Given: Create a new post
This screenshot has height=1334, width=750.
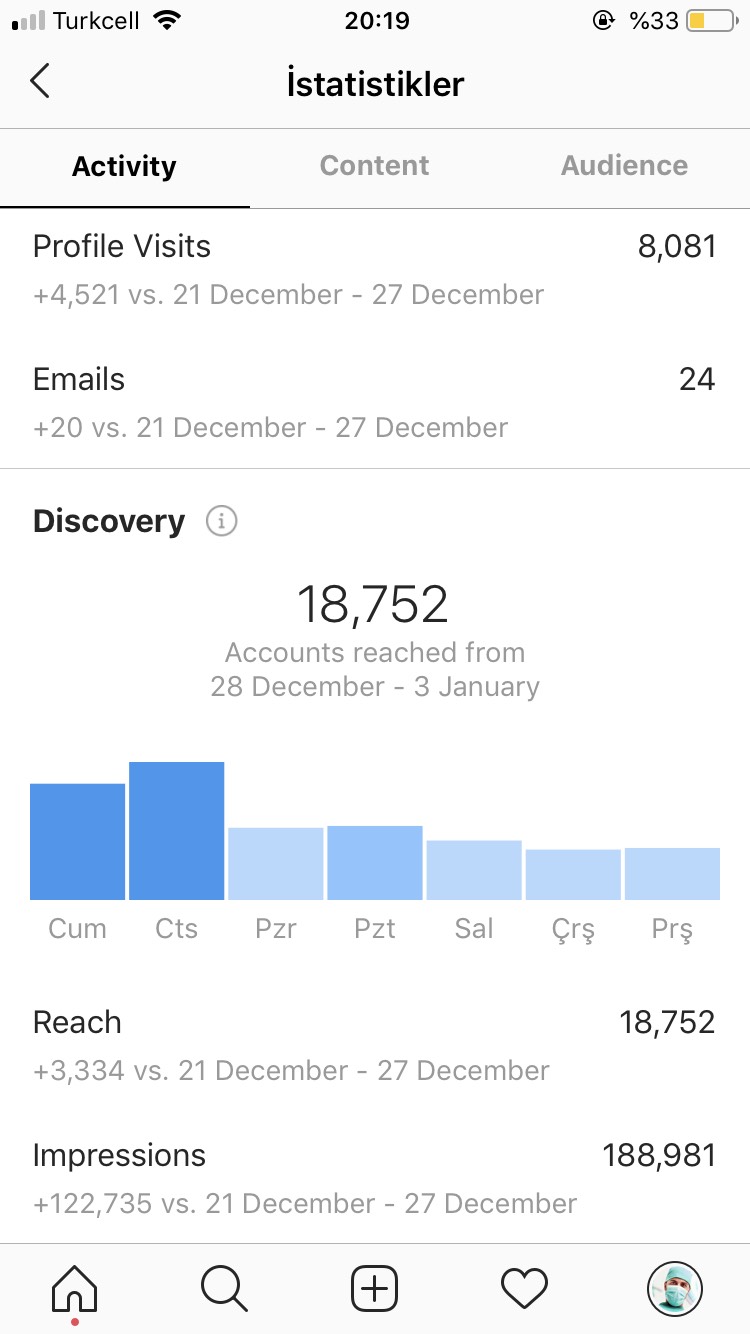Looking at the screenshot, I should (375, 1288).
